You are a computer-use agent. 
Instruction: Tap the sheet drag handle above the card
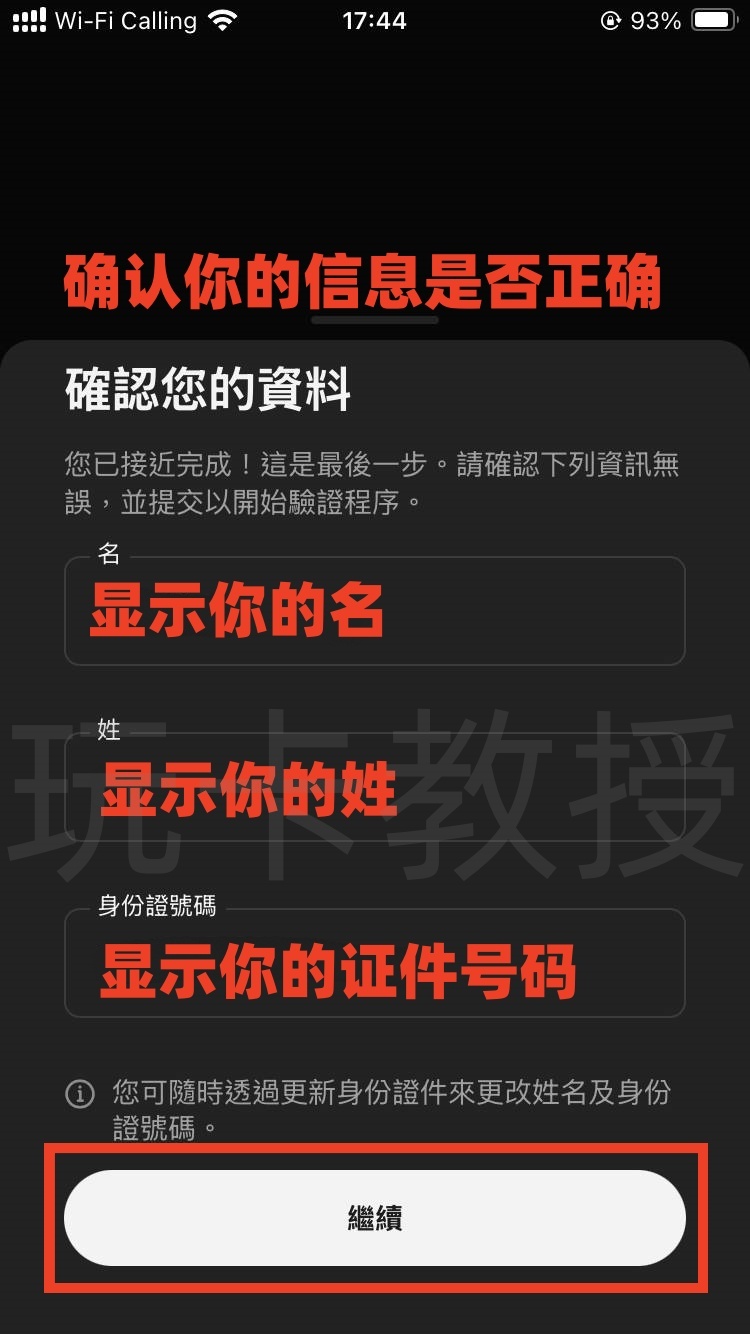(x=375, y=320)
